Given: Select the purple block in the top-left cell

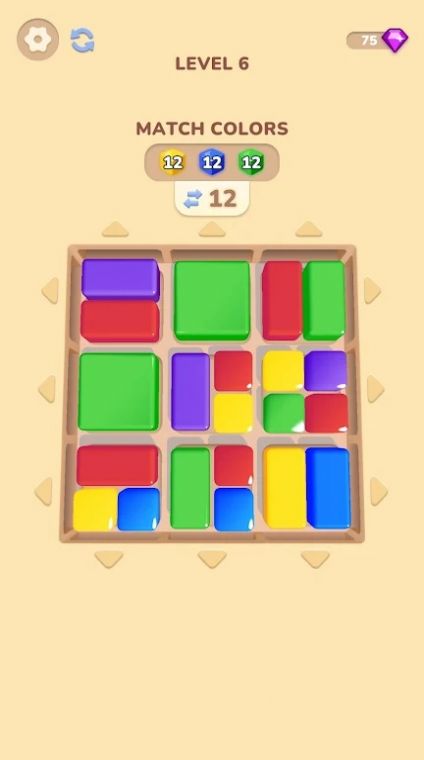Looking at the screenshot, I should point(121,280).
